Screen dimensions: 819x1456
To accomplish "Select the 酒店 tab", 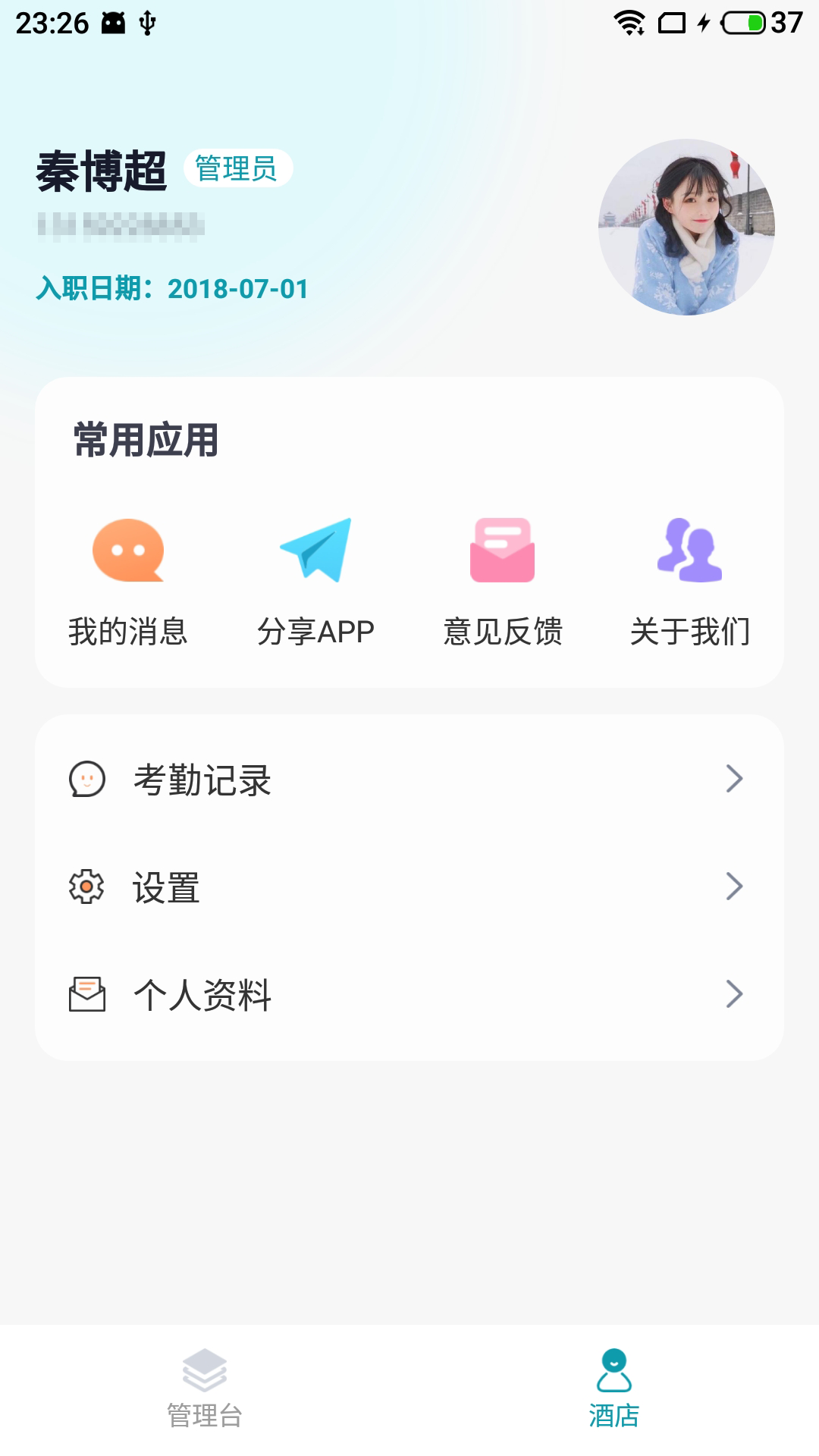I will 614,1389.
